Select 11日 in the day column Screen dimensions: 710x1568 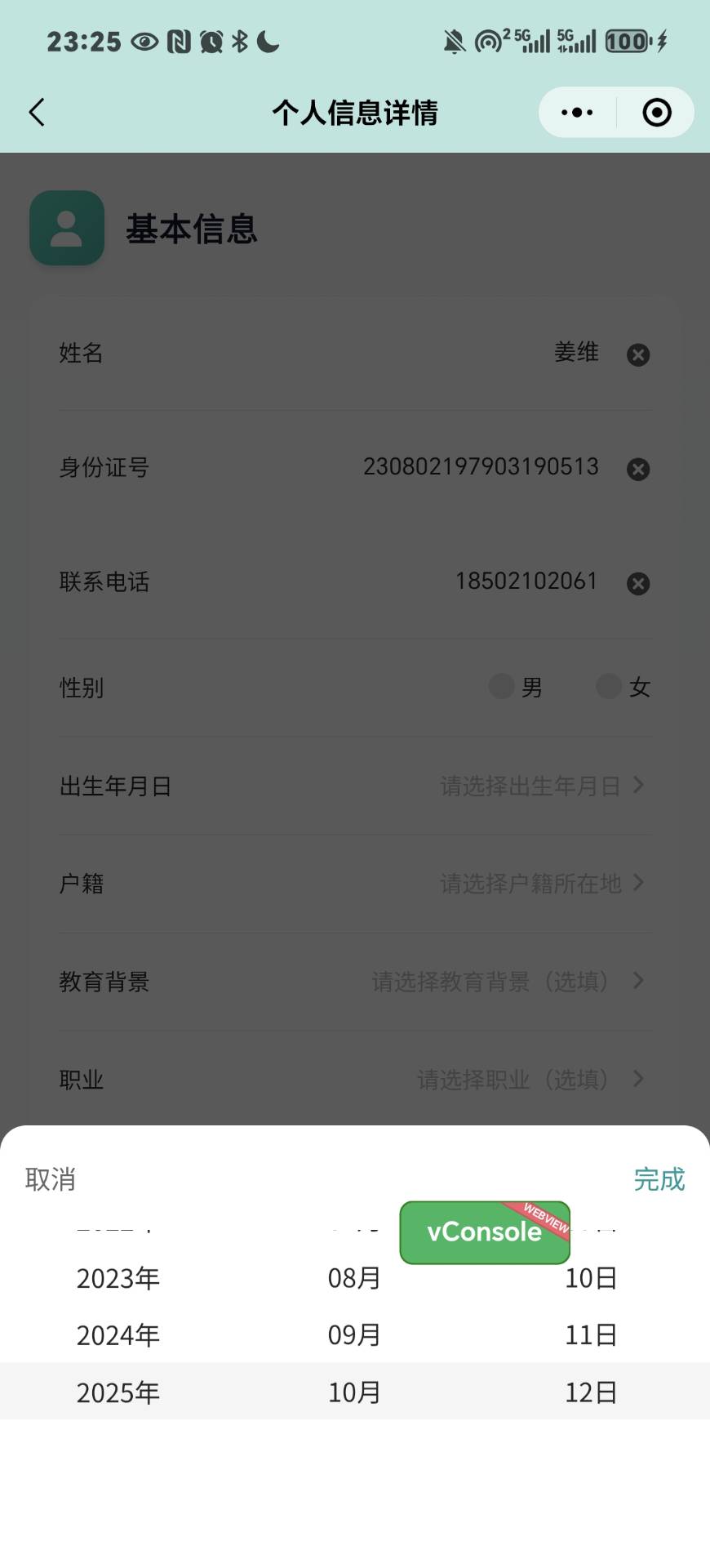pyautogui.click(x=590, y=1335)
